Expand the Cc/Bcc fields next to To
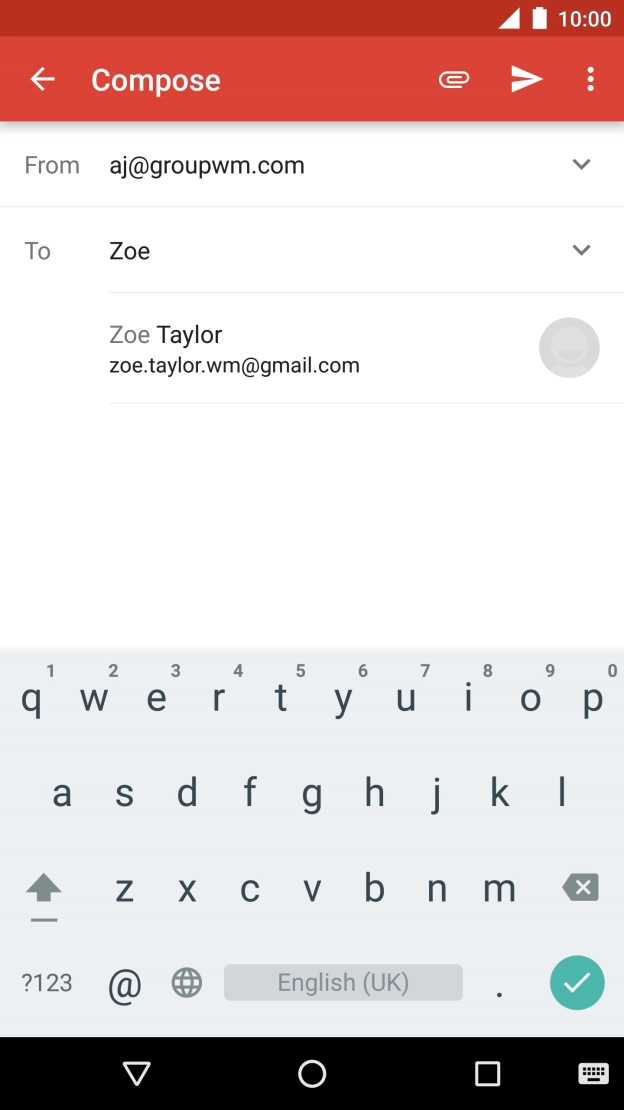Screen dimensions: 624x1110 point(581,251)
